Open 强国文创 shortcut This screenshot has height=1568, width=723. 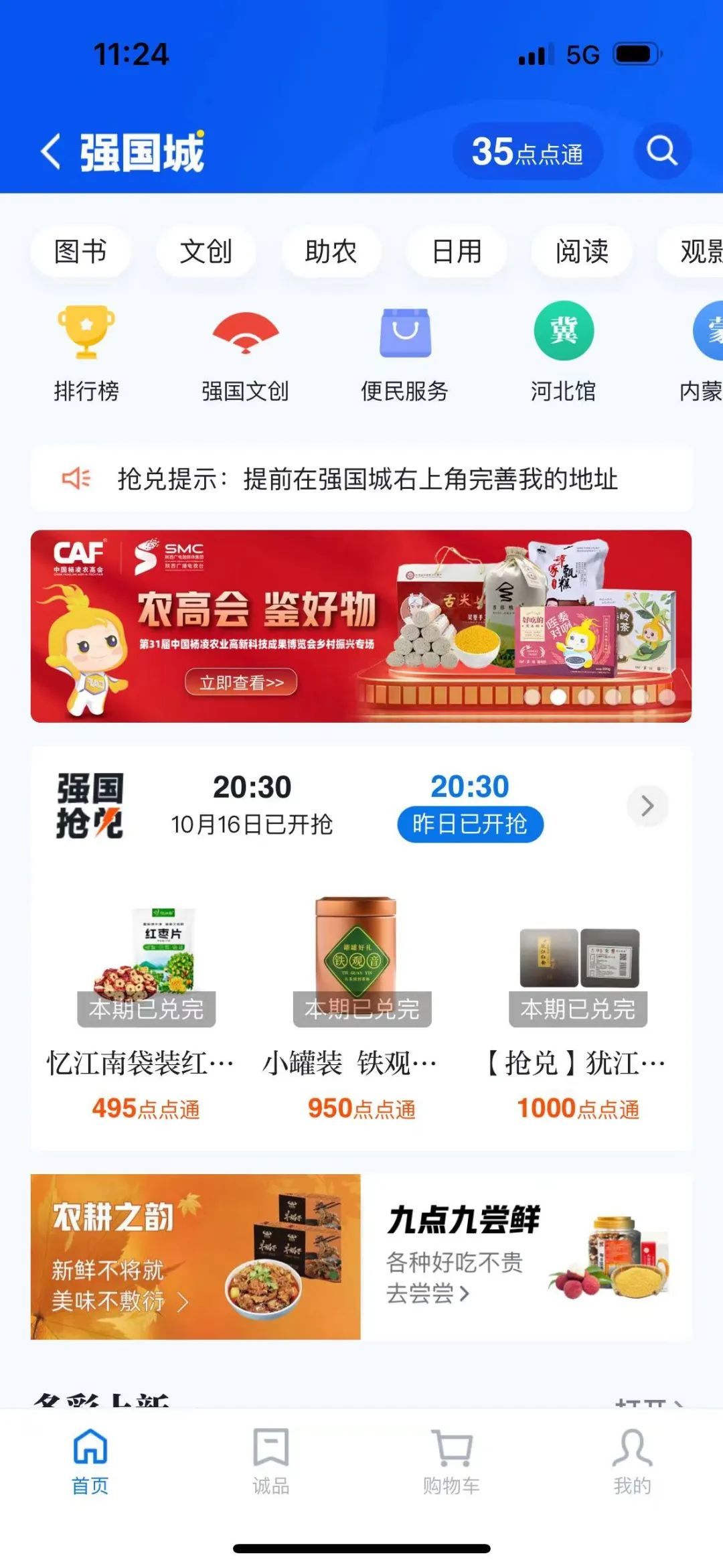coord(245,352)
